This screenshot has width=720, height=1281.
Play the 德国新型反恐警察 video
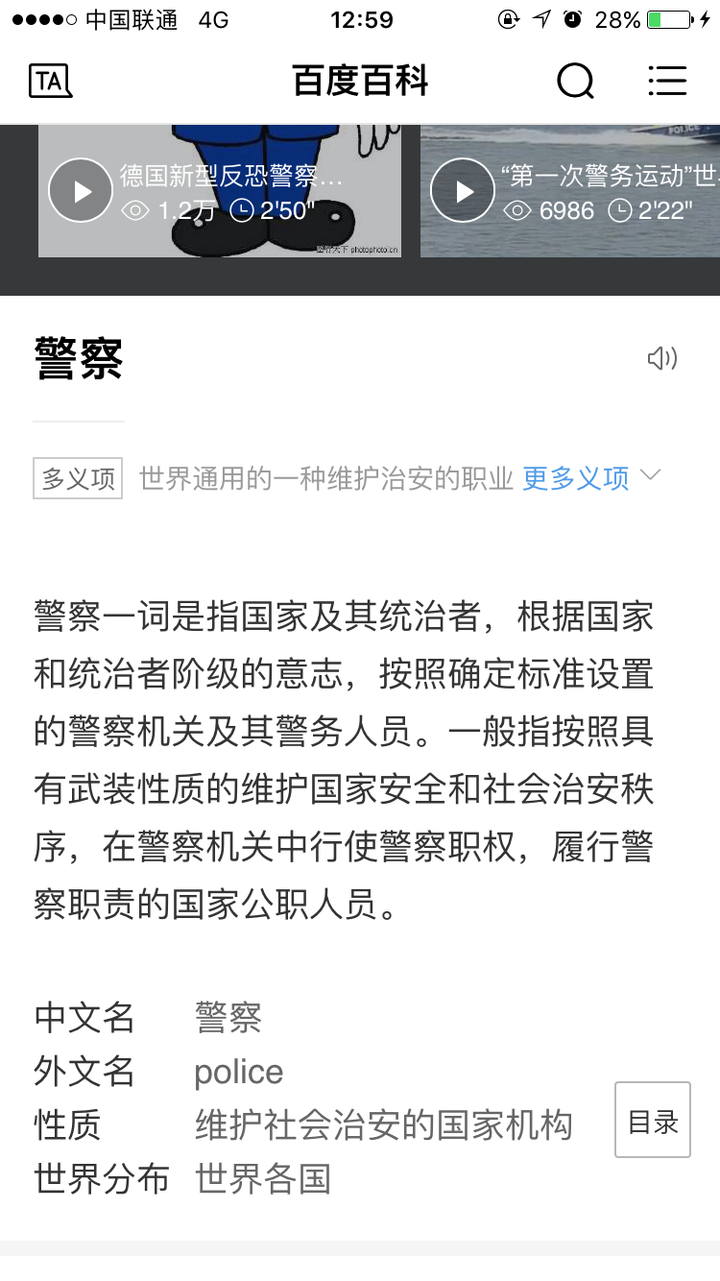[x=81, y=190]
